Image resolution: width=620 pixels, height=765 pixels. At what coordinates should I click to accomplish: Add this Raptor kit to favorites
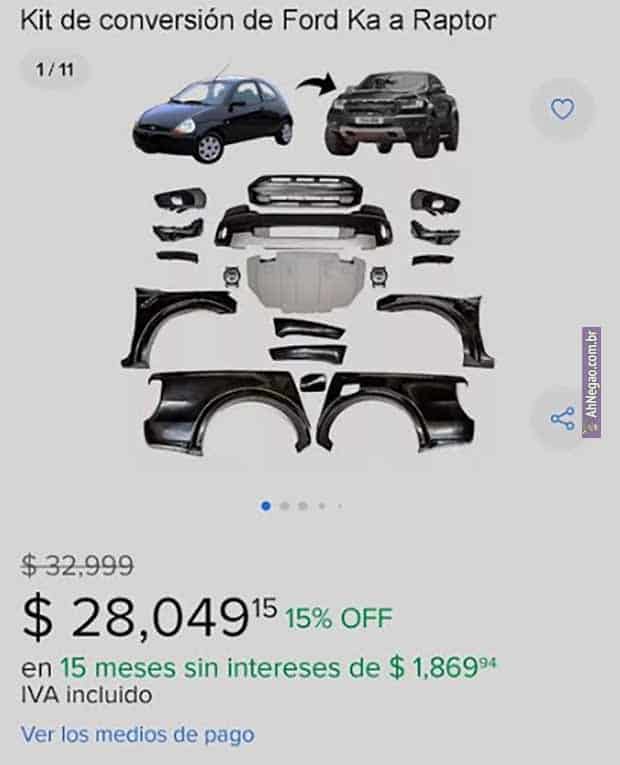coord(563,109)
